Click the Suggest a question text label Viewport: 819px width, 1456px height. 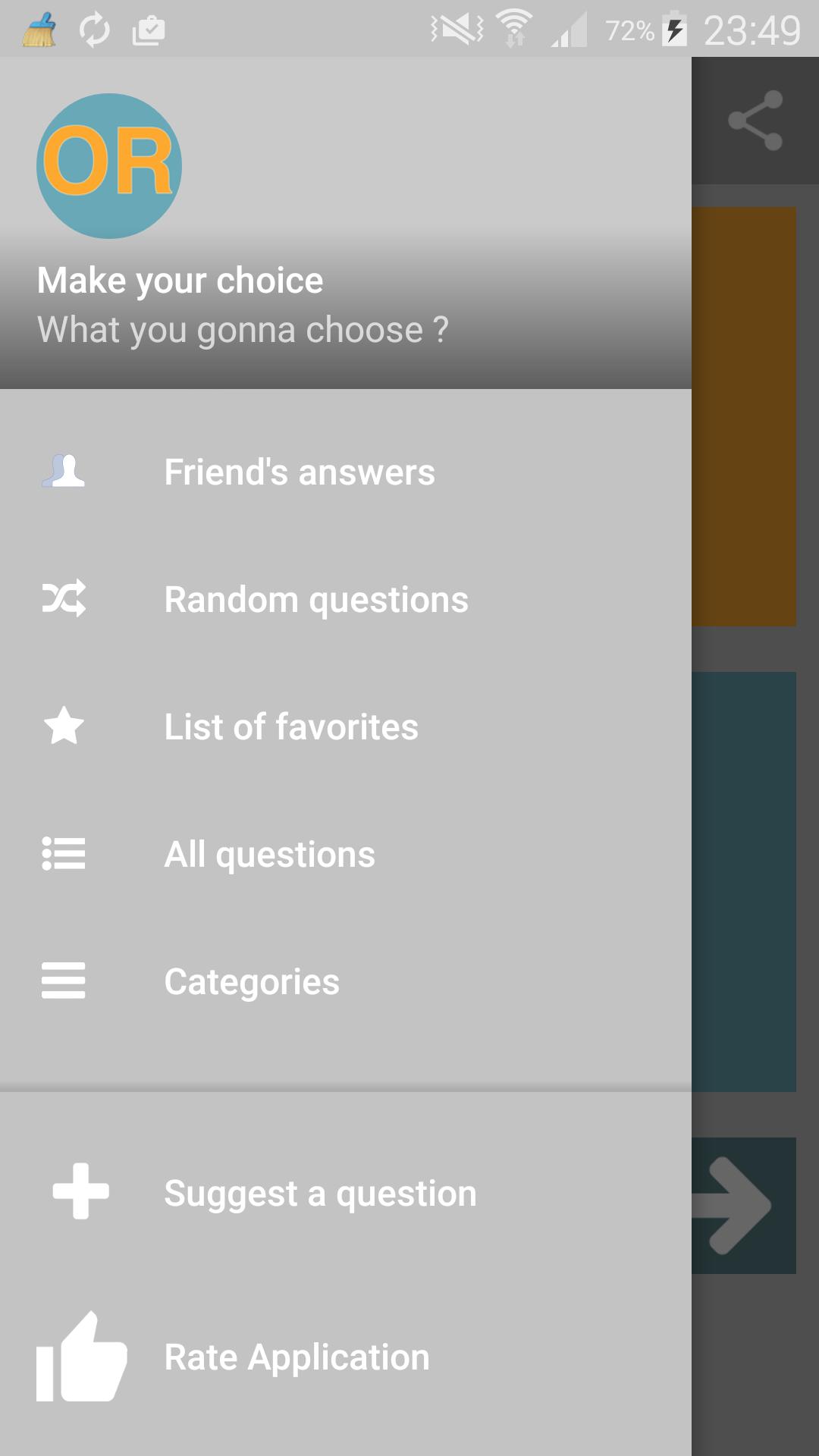(319, 1192)
